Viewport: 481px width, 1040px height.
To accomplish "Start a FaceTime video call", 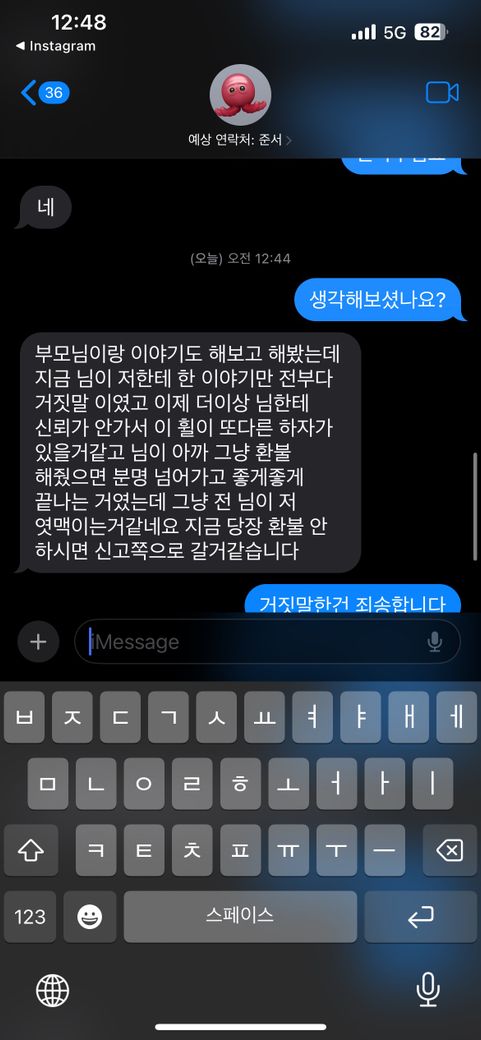I will click(442, 93).
